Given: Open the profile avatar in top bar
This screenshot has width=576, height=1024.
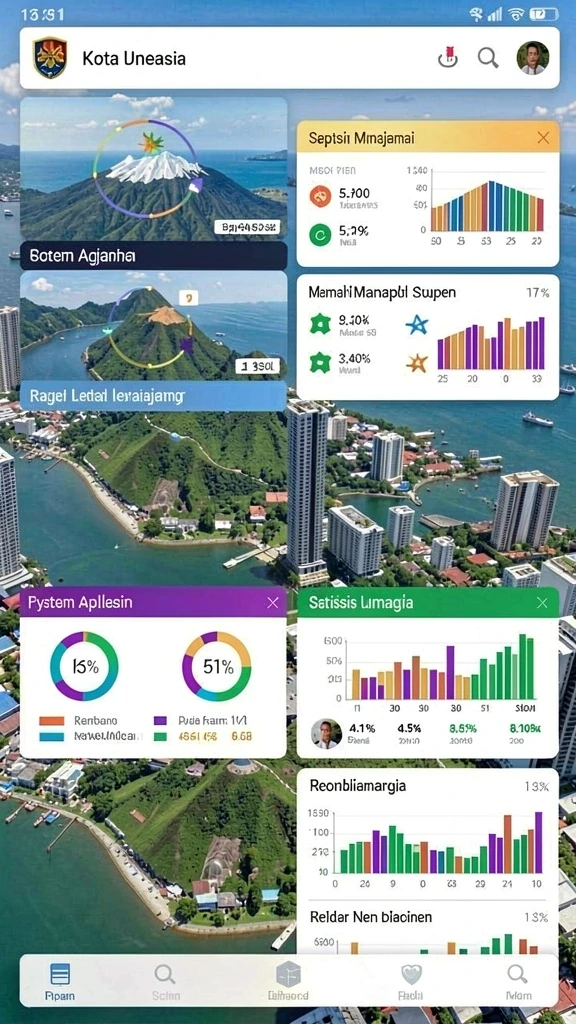Looking at the screenshot, I should (532, 58).
